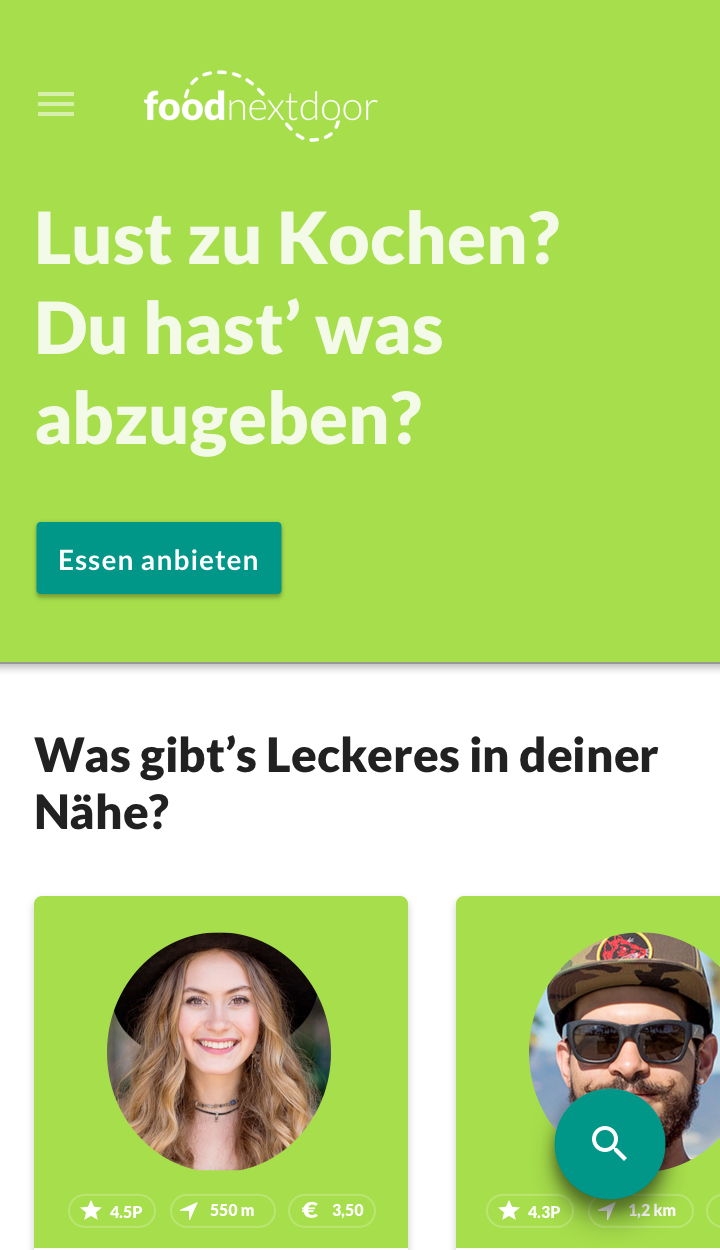Tap the Essen anbieten button
The width and height of the screenshot is (720, 1250).
pyautogui.click(x=159, y=558)
